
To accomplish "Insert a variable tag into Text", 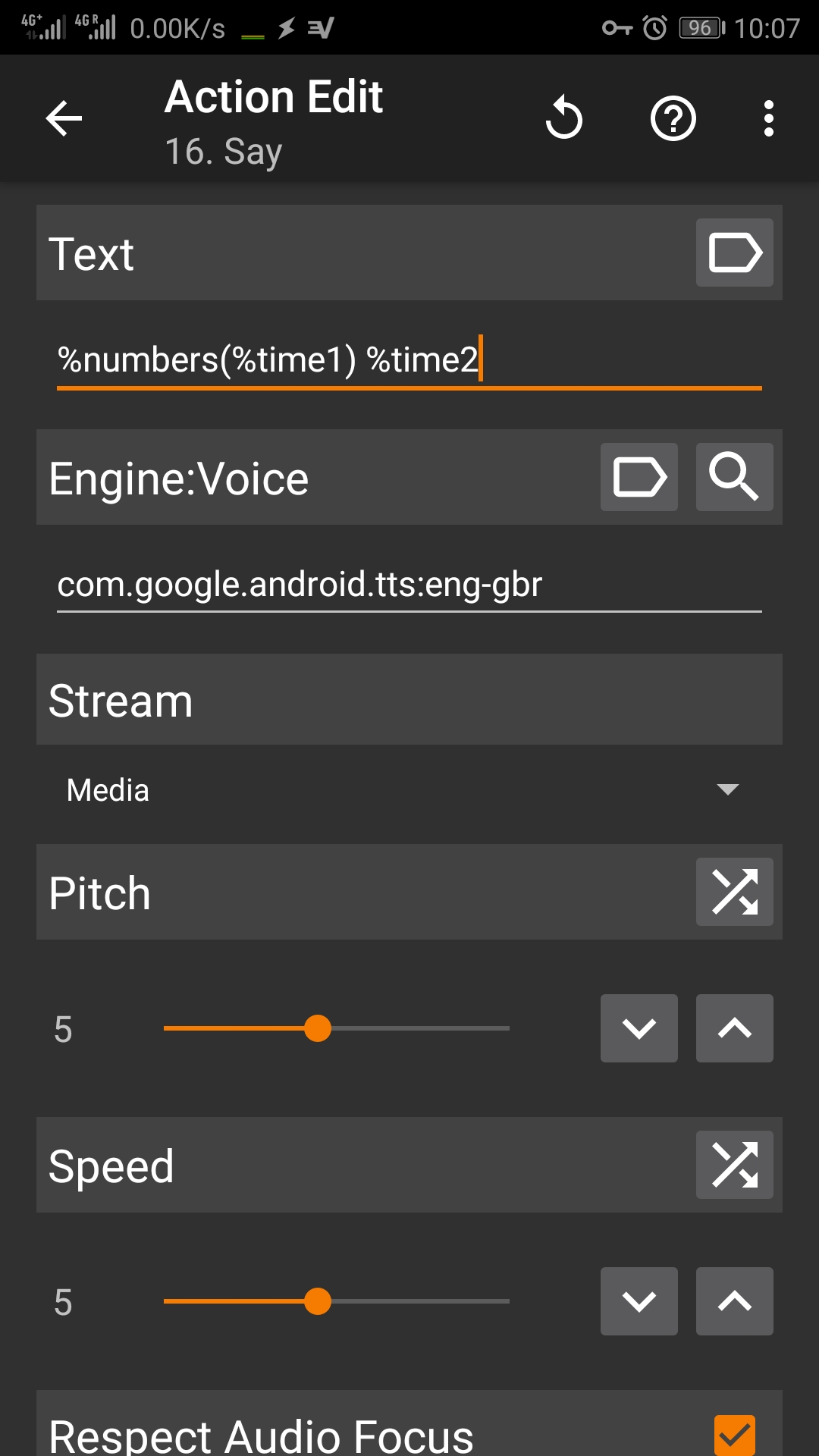I will [734, 253].
